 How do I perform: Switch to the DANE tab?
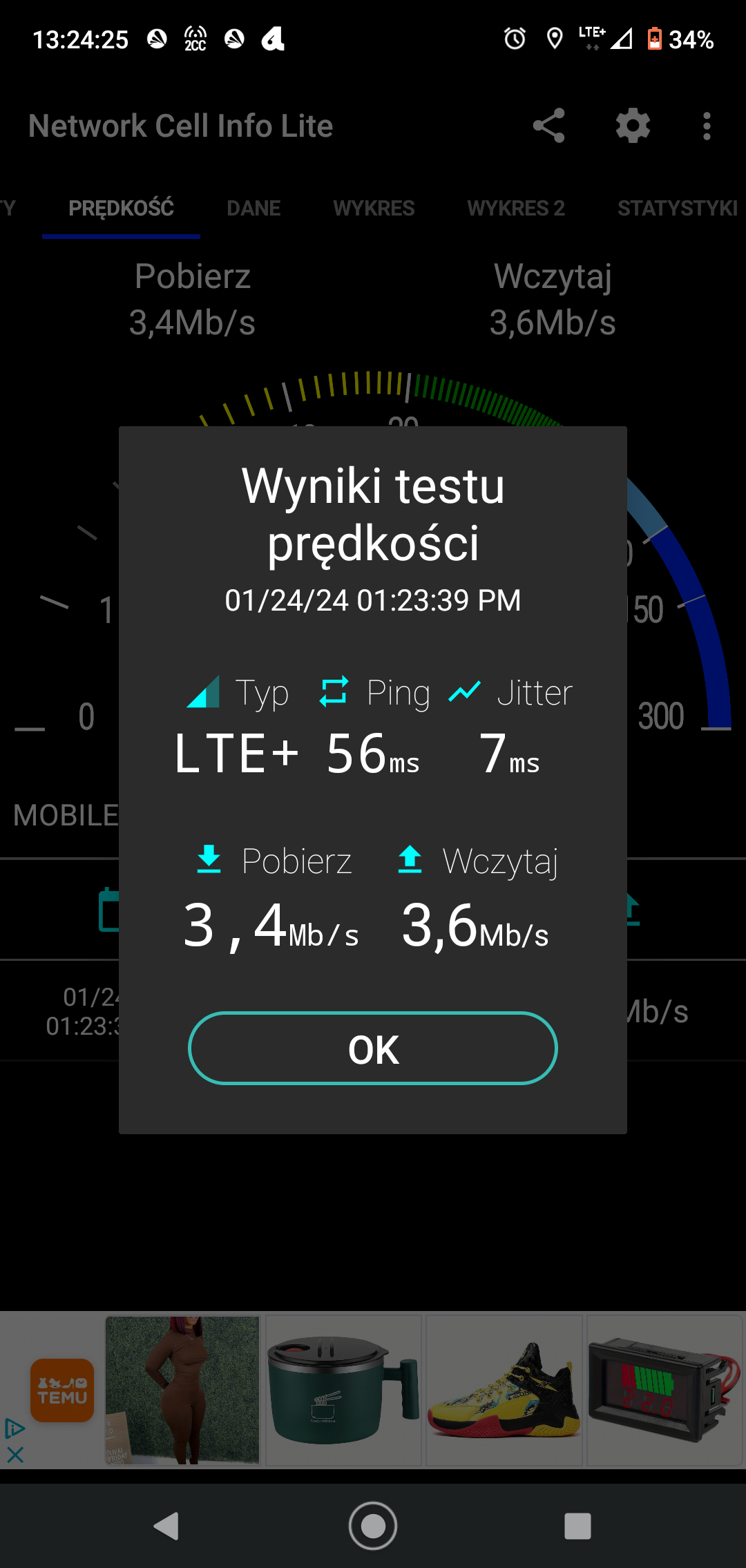pyautogui.click(x=254, y=209)
